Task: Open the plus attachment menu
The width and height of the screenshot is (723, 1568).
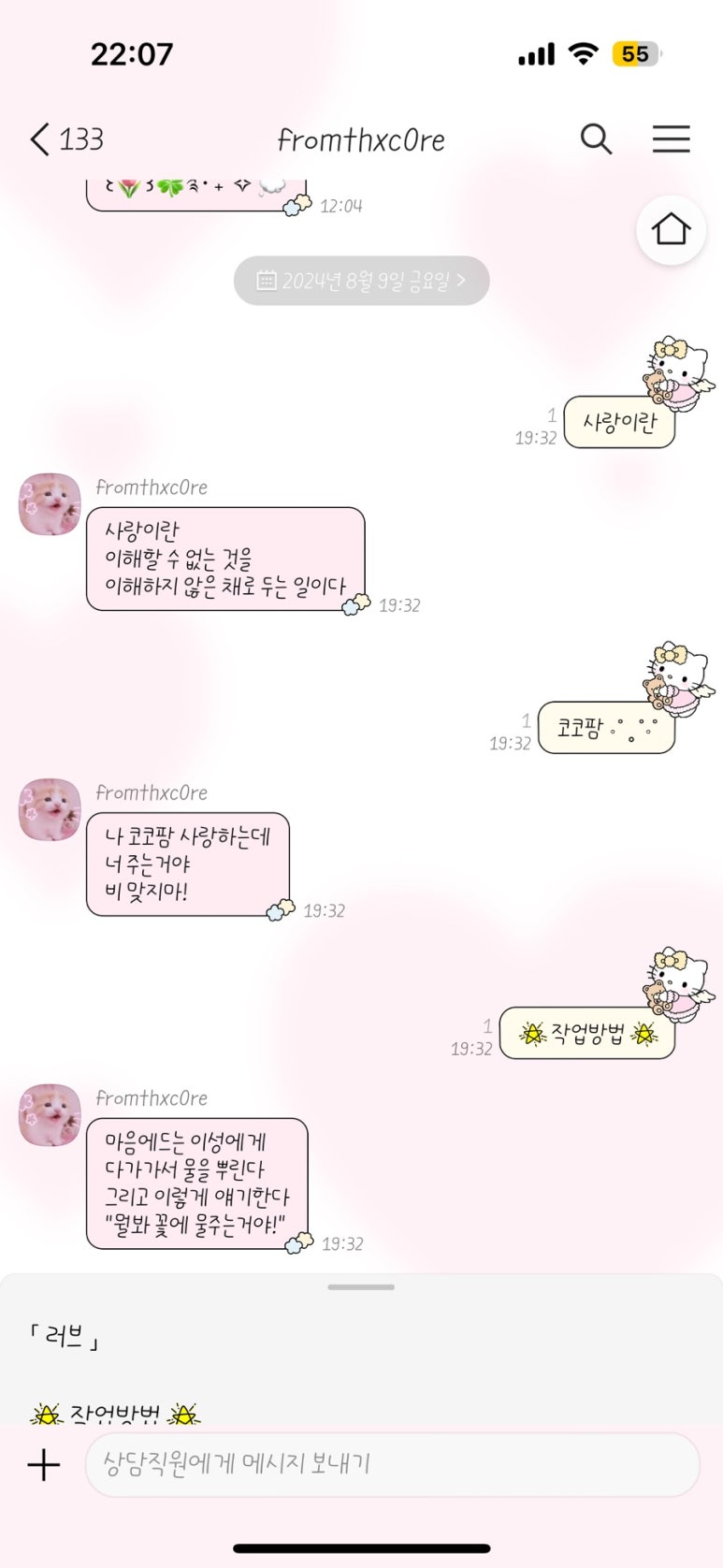Action: tap(44, 1464)
